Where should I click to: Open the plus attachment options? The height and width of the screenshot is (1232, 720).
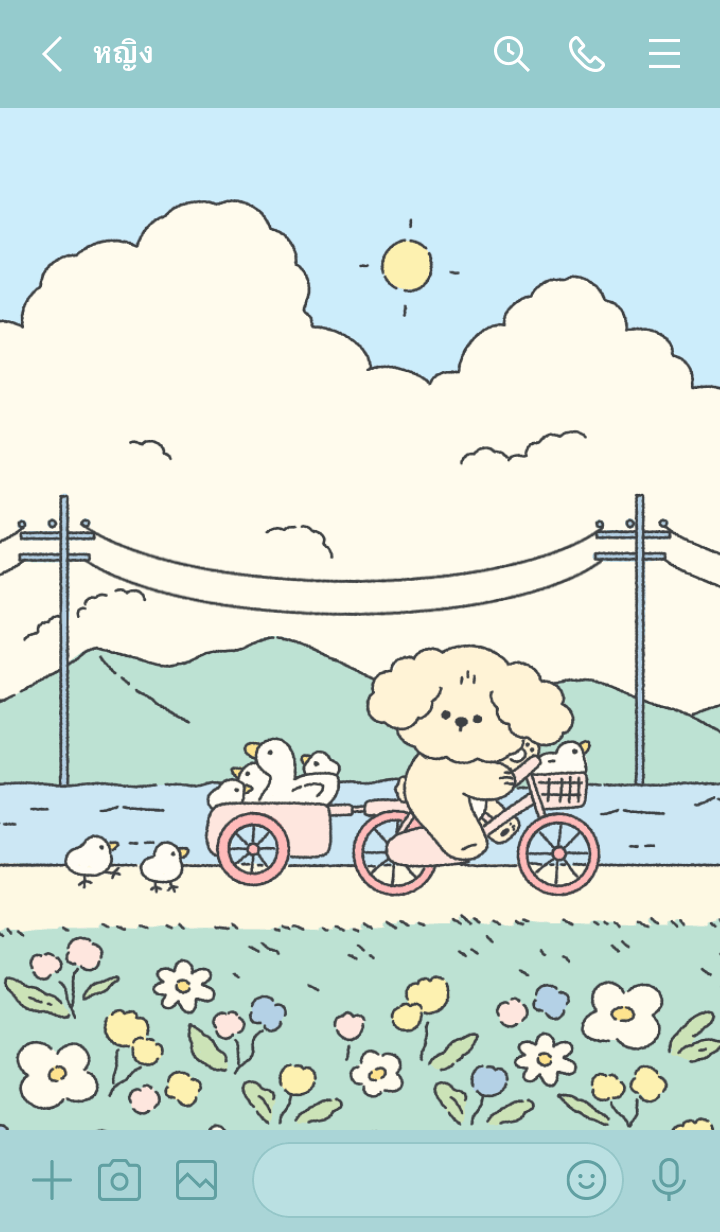(52, 1180)
